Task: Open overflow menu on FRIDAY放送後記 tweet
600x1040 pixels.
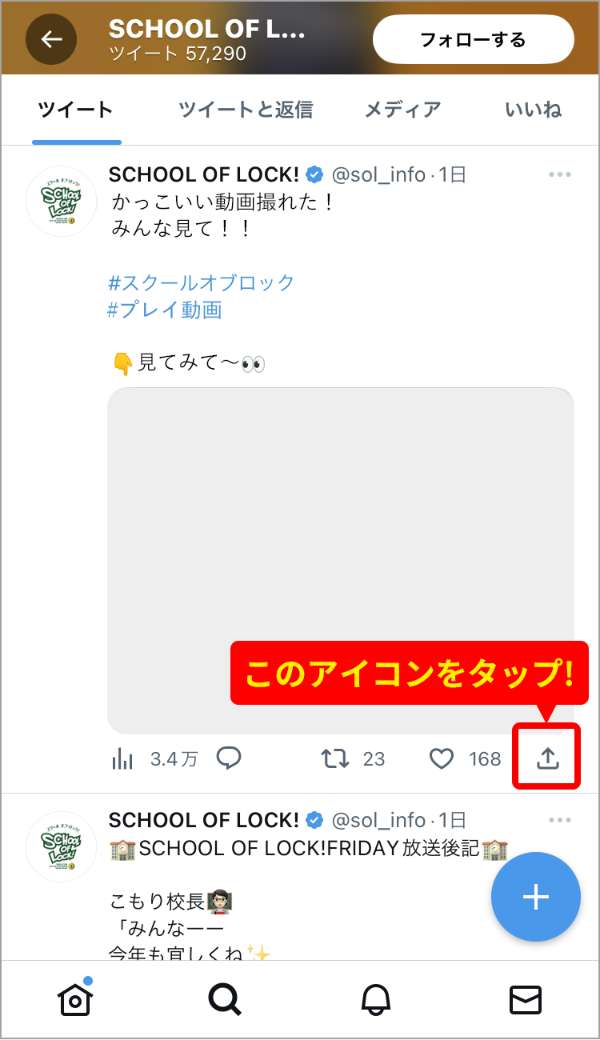Action: coord(559,820)
